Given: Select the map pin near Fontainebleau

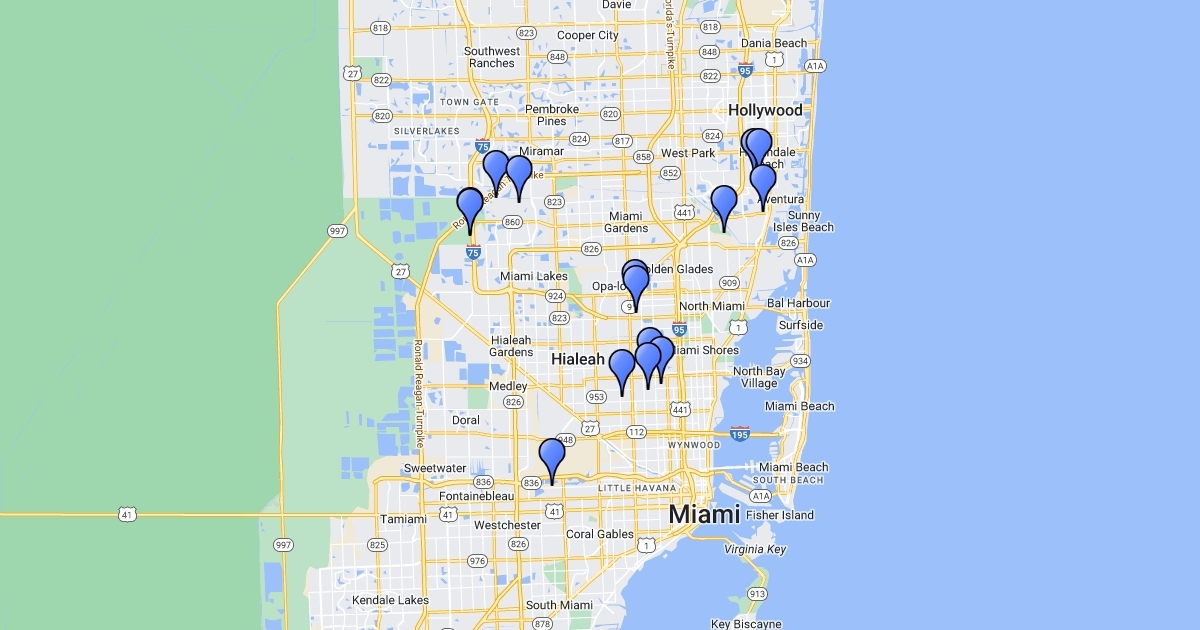Looking at the screenshot, I should click(552, 458).
